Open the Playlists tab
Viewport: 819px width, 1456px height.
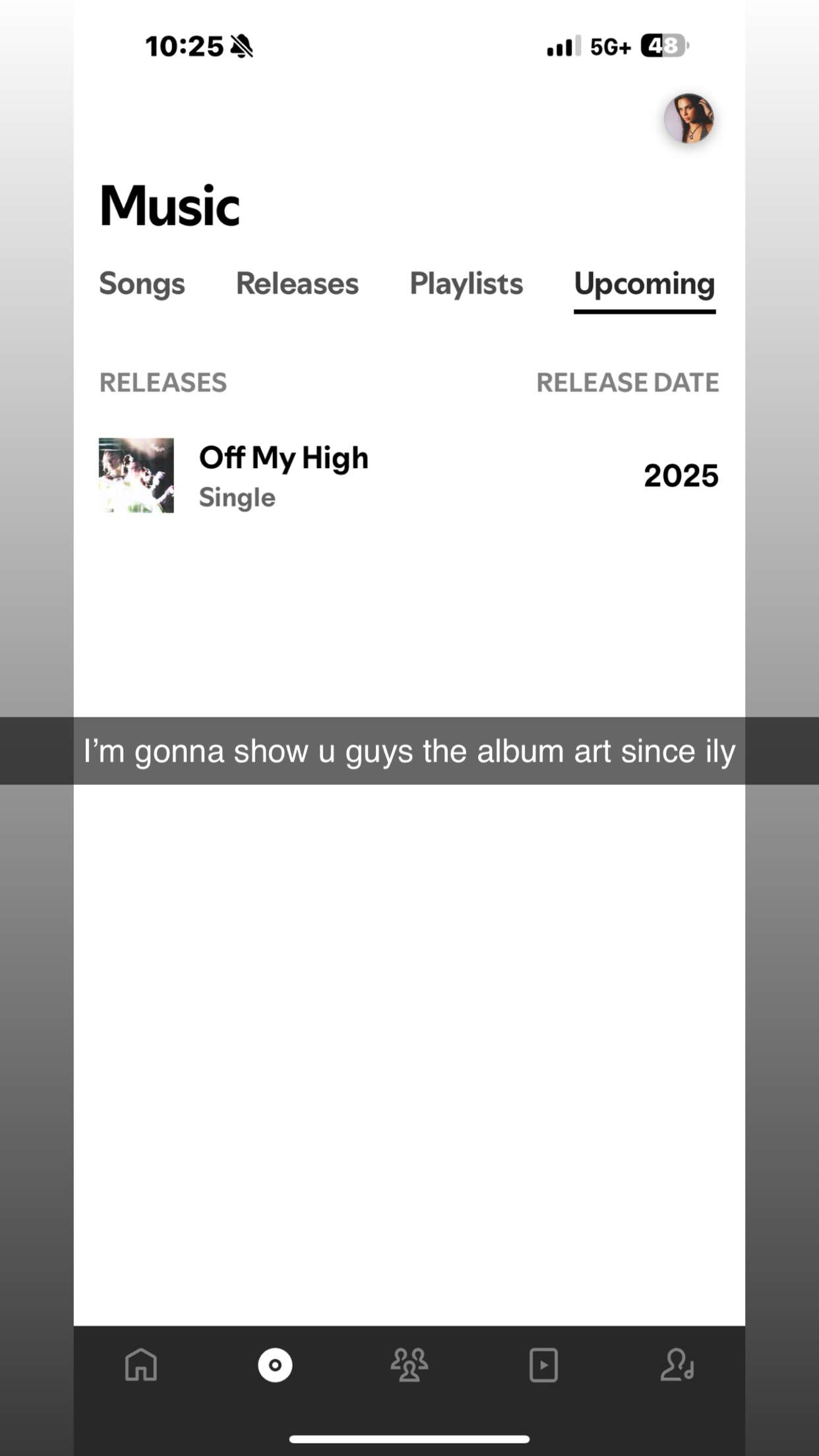click(466, 285)
